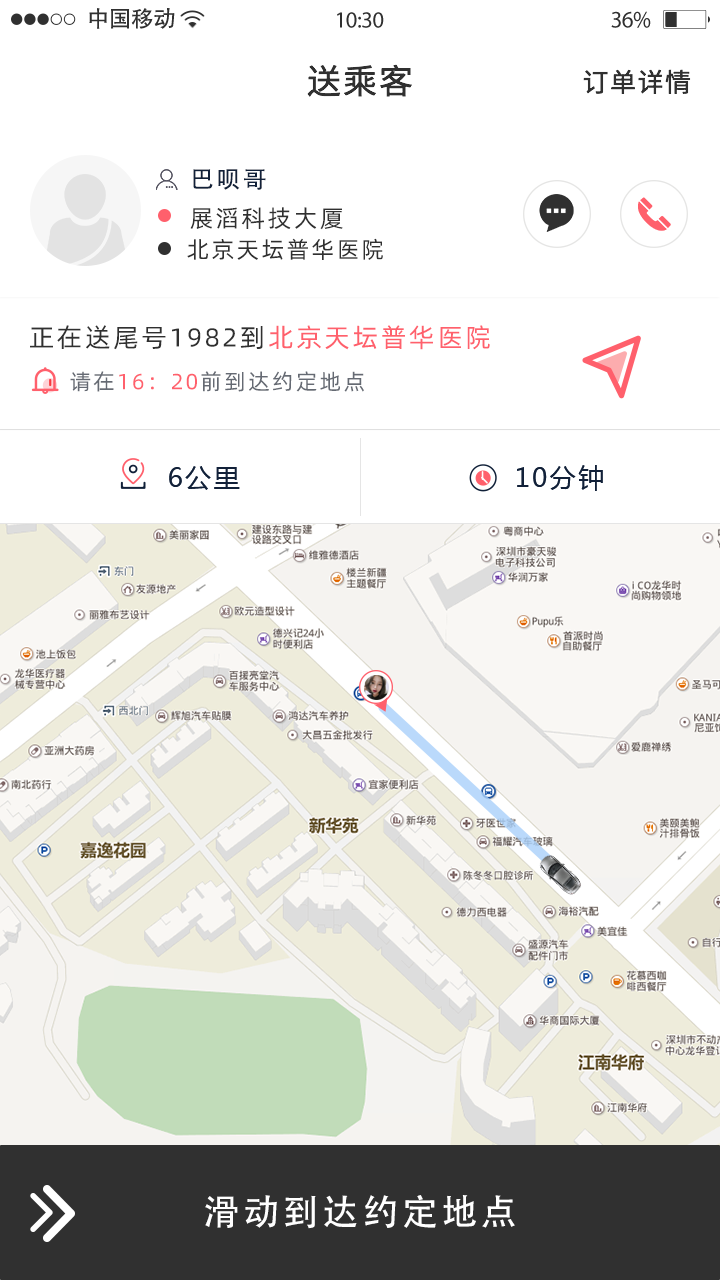Open the 北京天坛普华医院 red destination link

click(x=381, y=338)
